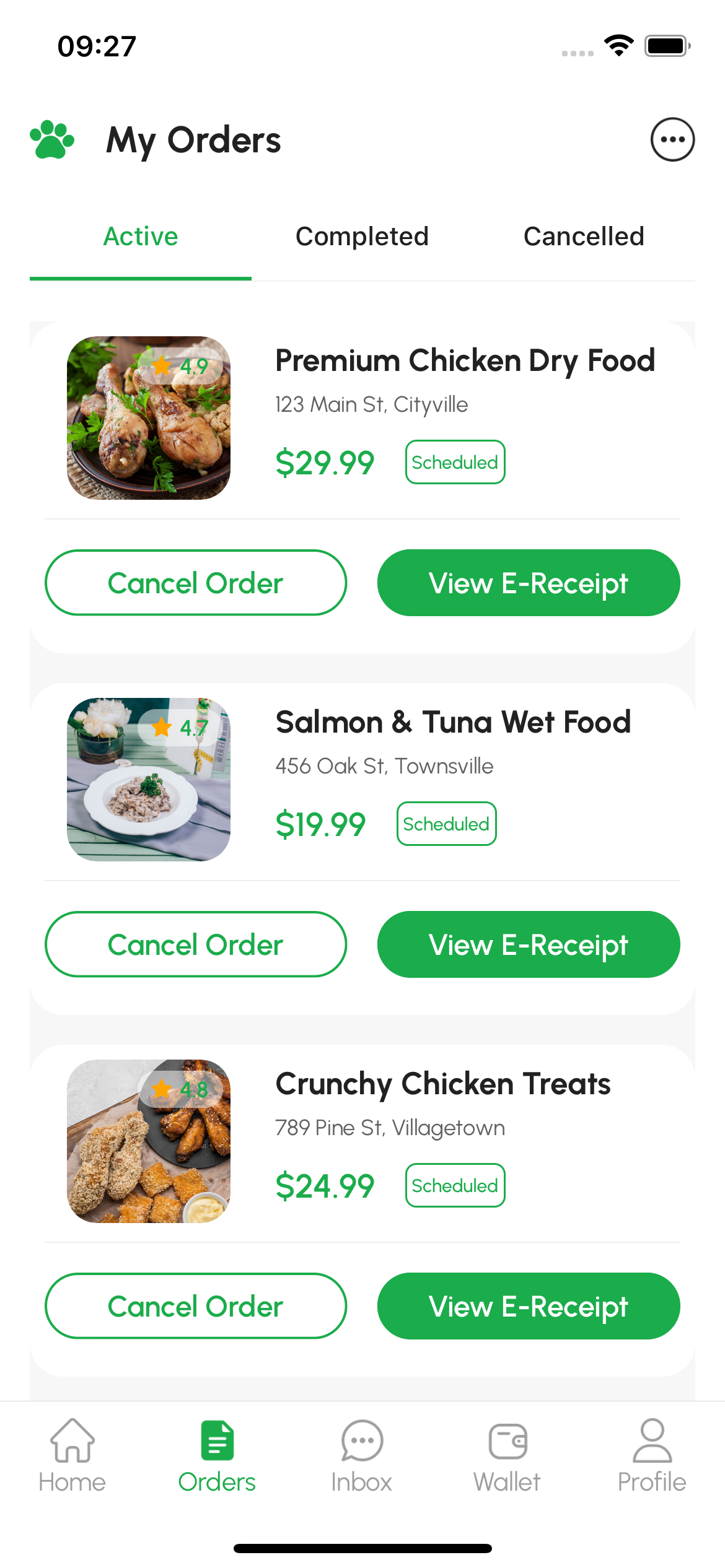
Task: Switch to the Cancelled tab
Action: (x=583, y=236)
